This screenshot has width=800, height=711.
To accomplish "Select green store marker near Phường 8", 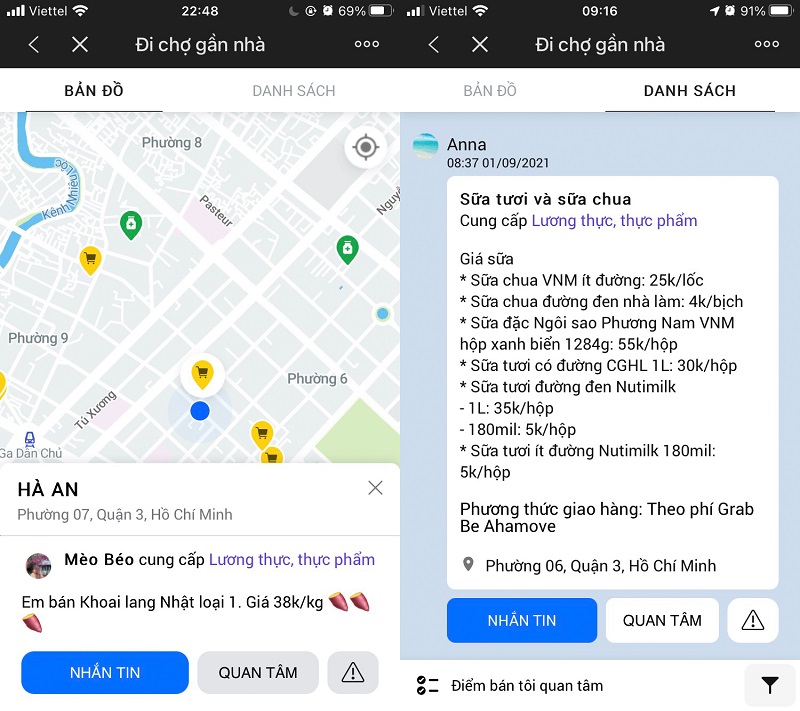I will 130,225.
